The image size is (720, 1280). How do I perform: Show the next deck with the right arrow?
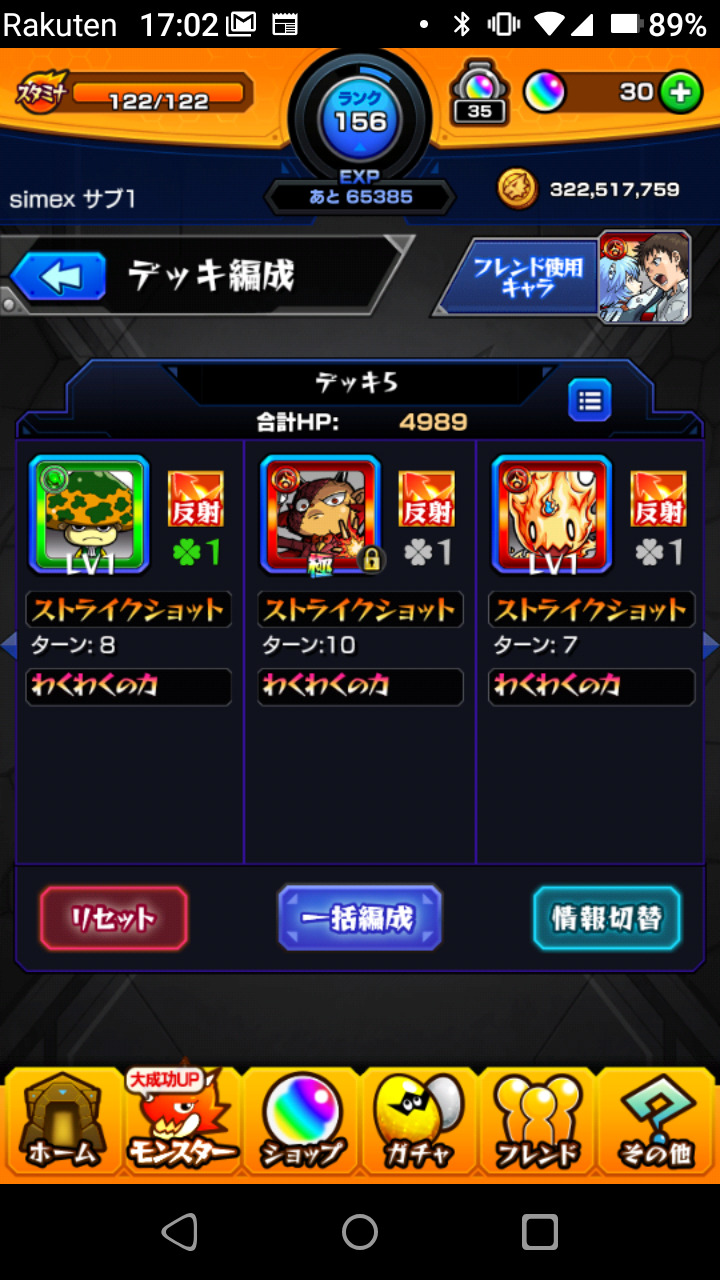point(711,645)
